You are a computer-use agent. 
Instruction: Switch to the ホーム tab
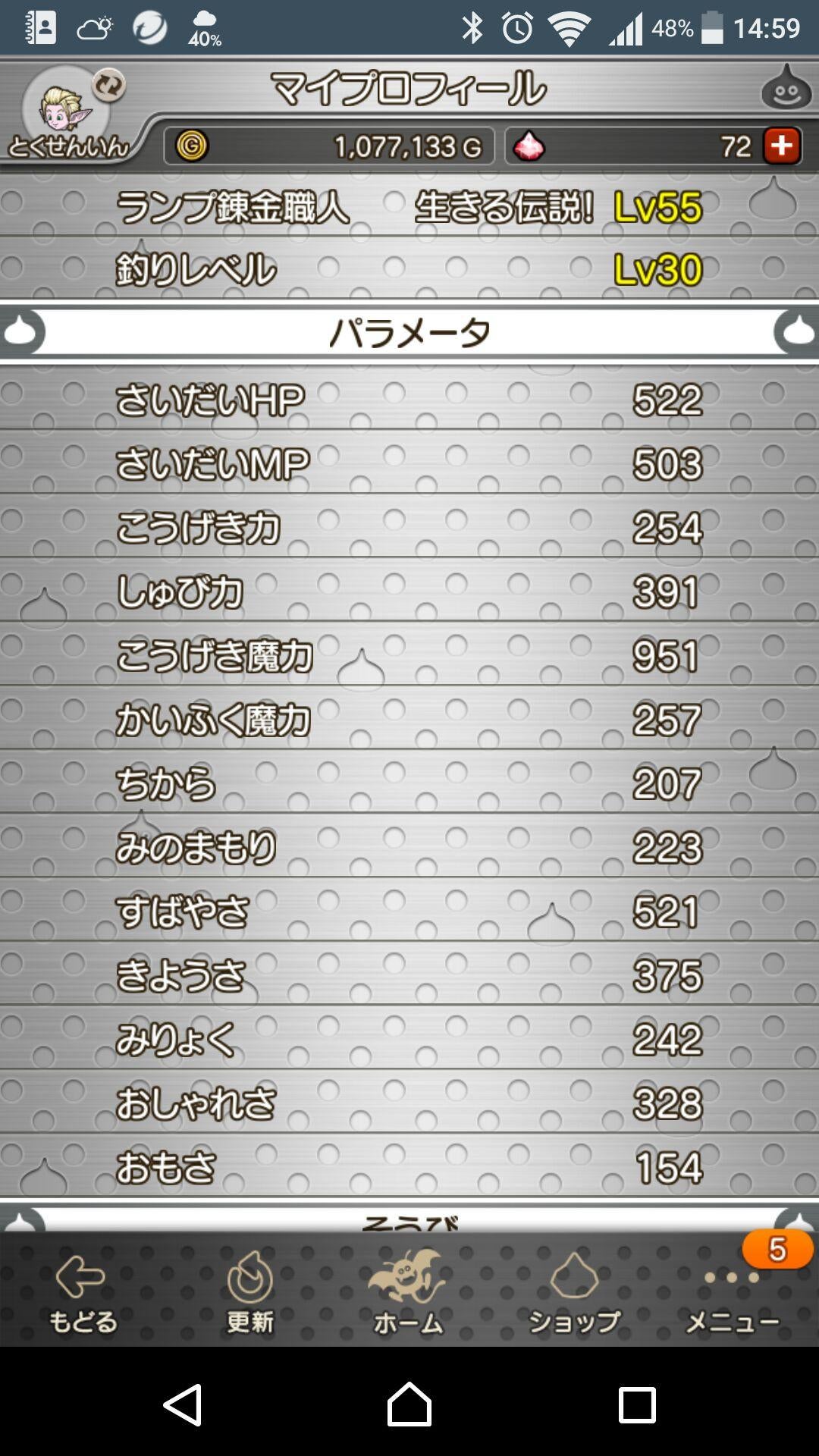pos(409,1293)
